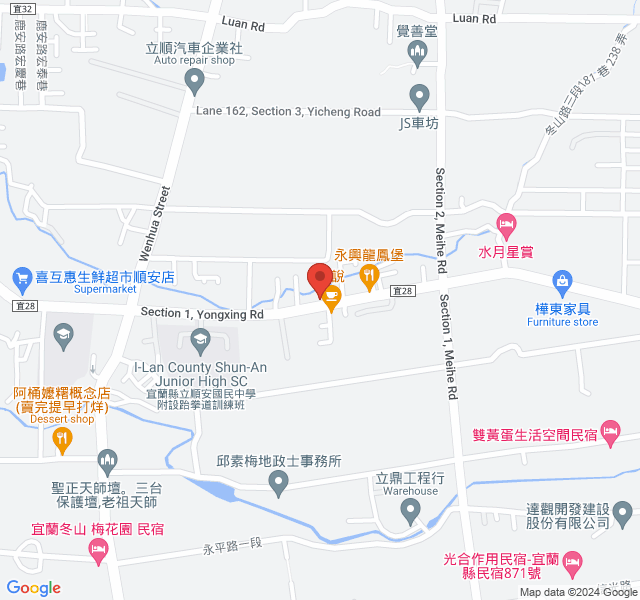
Task: Tap 邱素梅地政士事務所 place marker
Action: (280, 484)
